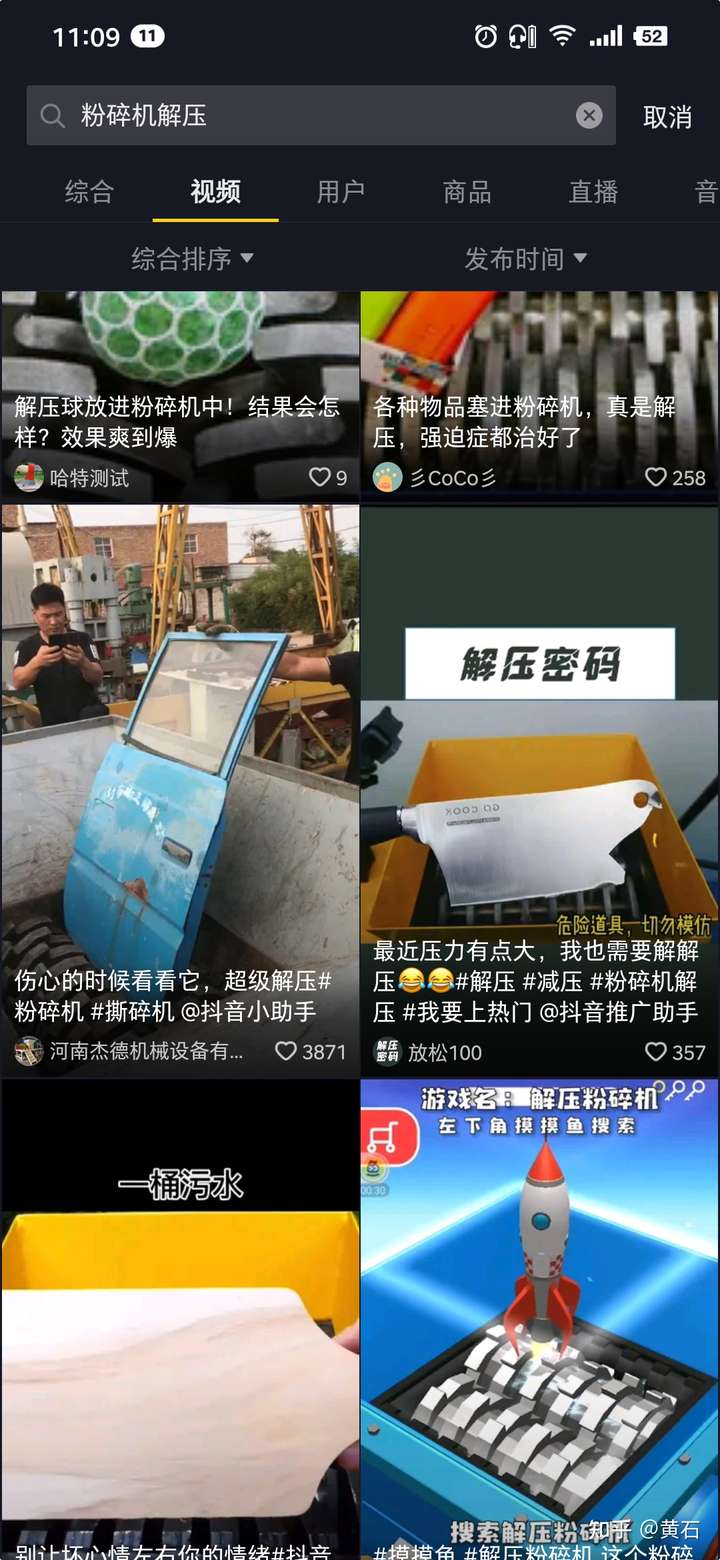
Task: Switch to the 商品 tab
Action: [x=467, y=191]
